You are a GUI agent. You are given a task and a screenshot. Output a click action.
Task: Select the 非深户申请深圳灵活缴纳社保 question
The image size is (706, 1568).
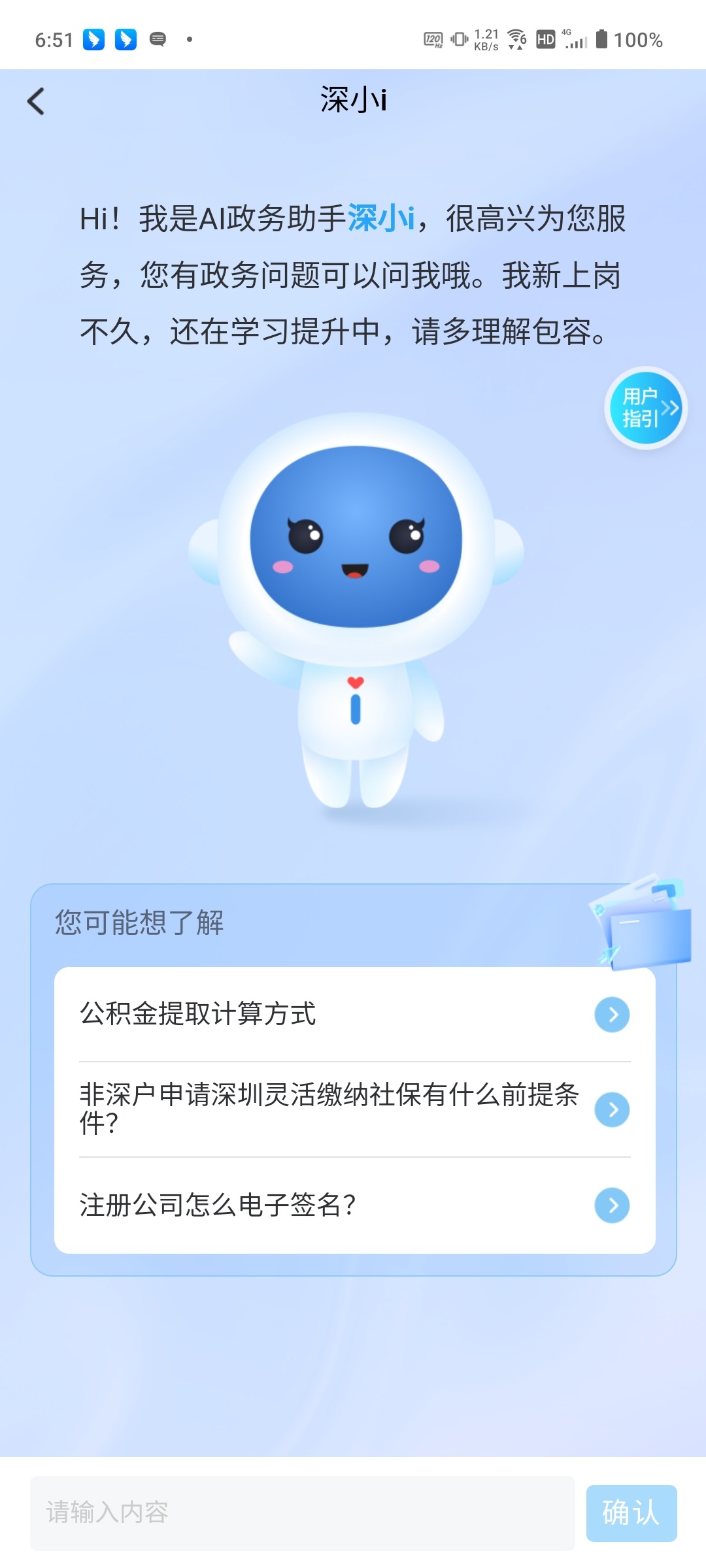354,1109
